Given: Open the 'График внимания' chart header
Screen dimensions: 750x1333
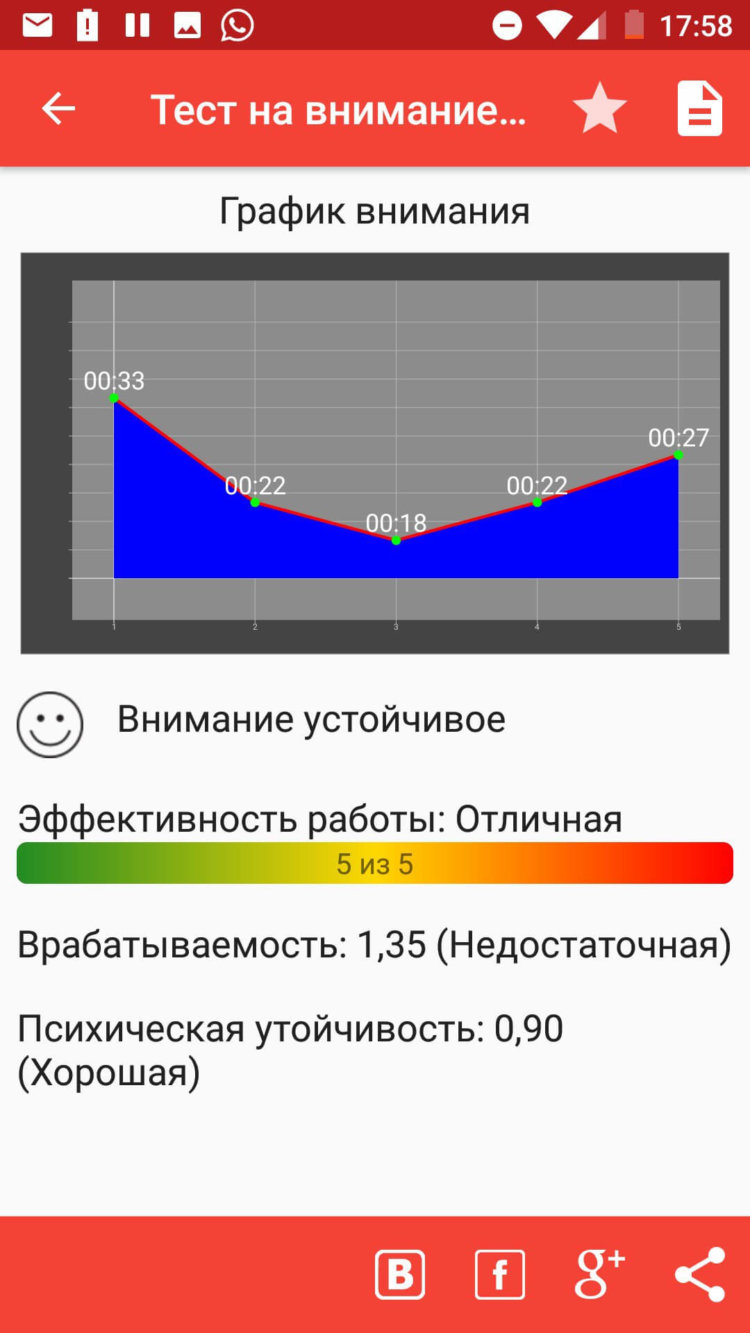Looking at the screenshot, I should pos(375,210).
